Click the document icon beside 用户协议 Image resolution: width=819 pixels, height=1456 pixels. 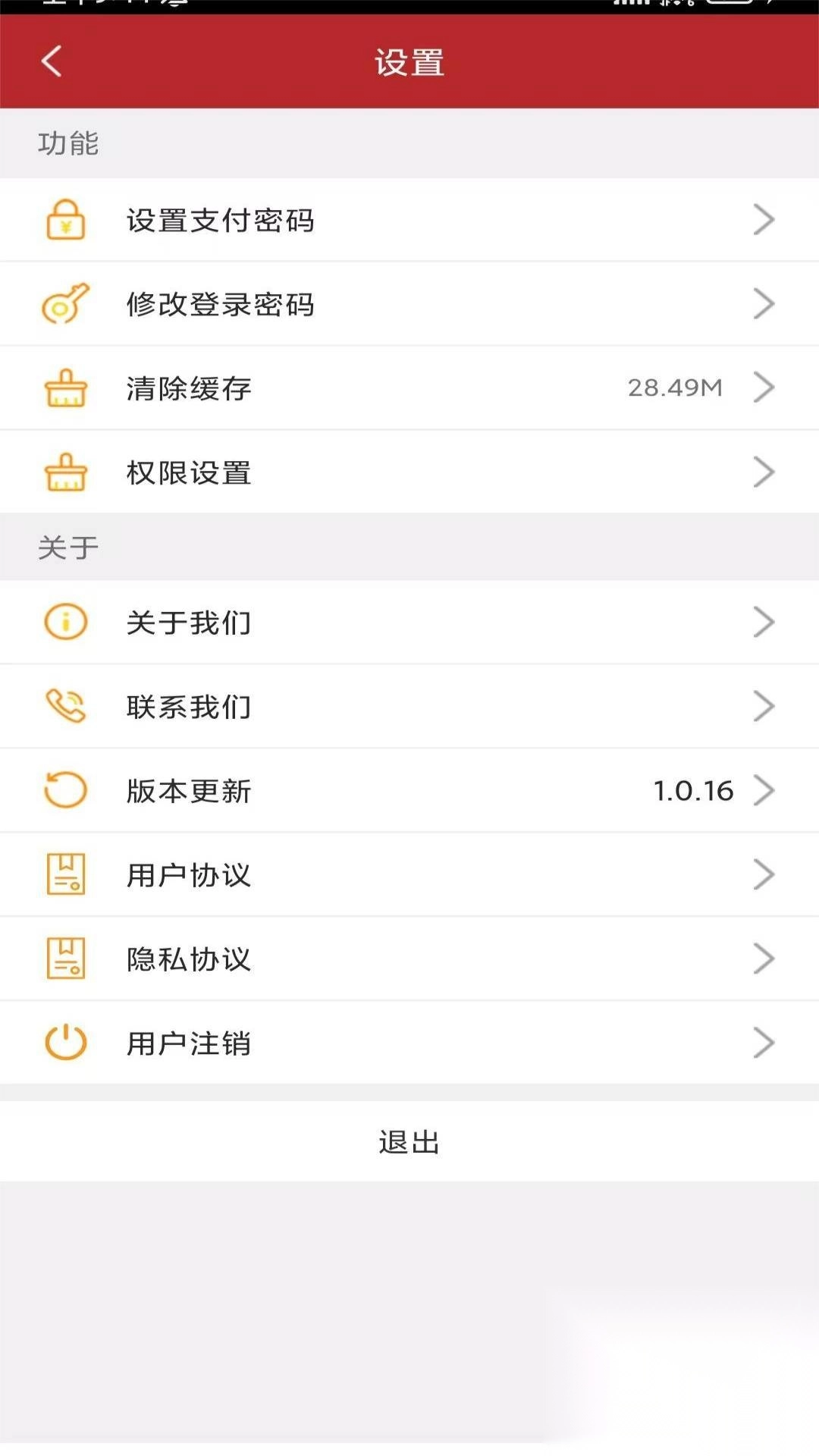pyautogui.click(x=66, y=874)
